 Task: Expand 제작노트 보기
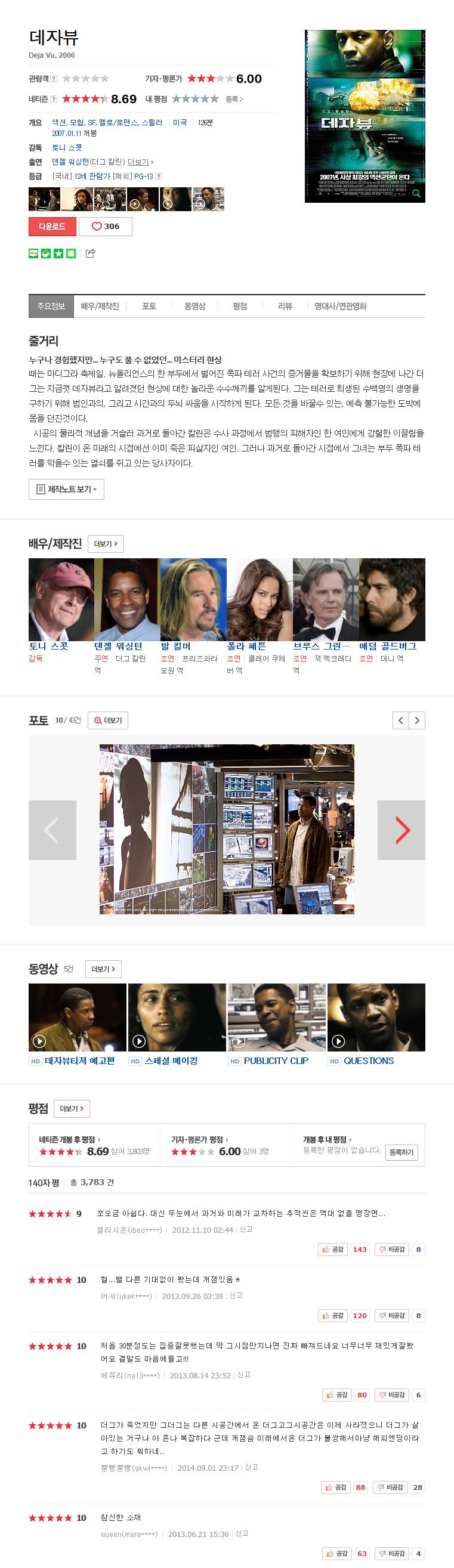tap(66, 490)
